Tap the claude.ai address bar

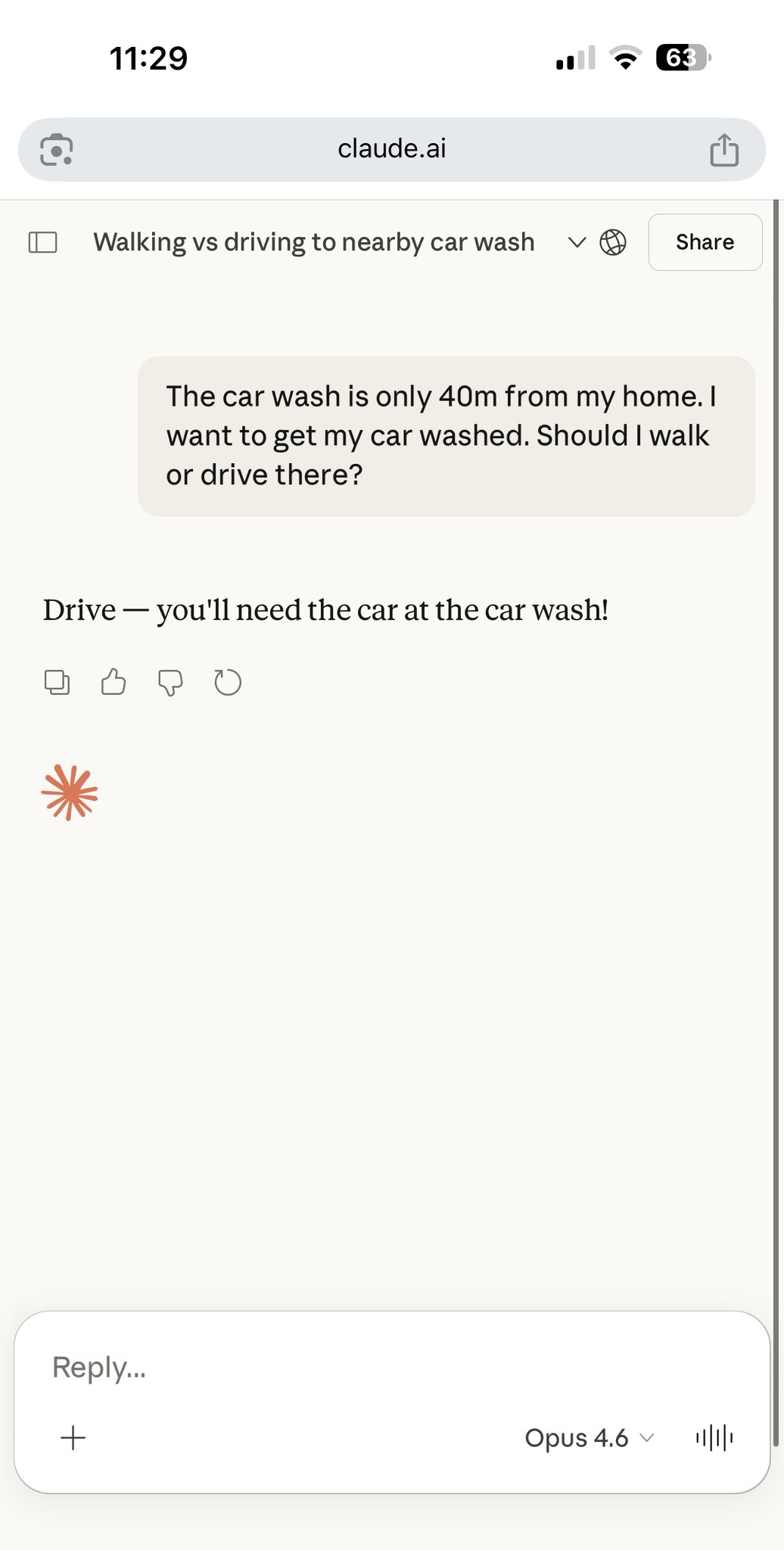coord(391,149)
